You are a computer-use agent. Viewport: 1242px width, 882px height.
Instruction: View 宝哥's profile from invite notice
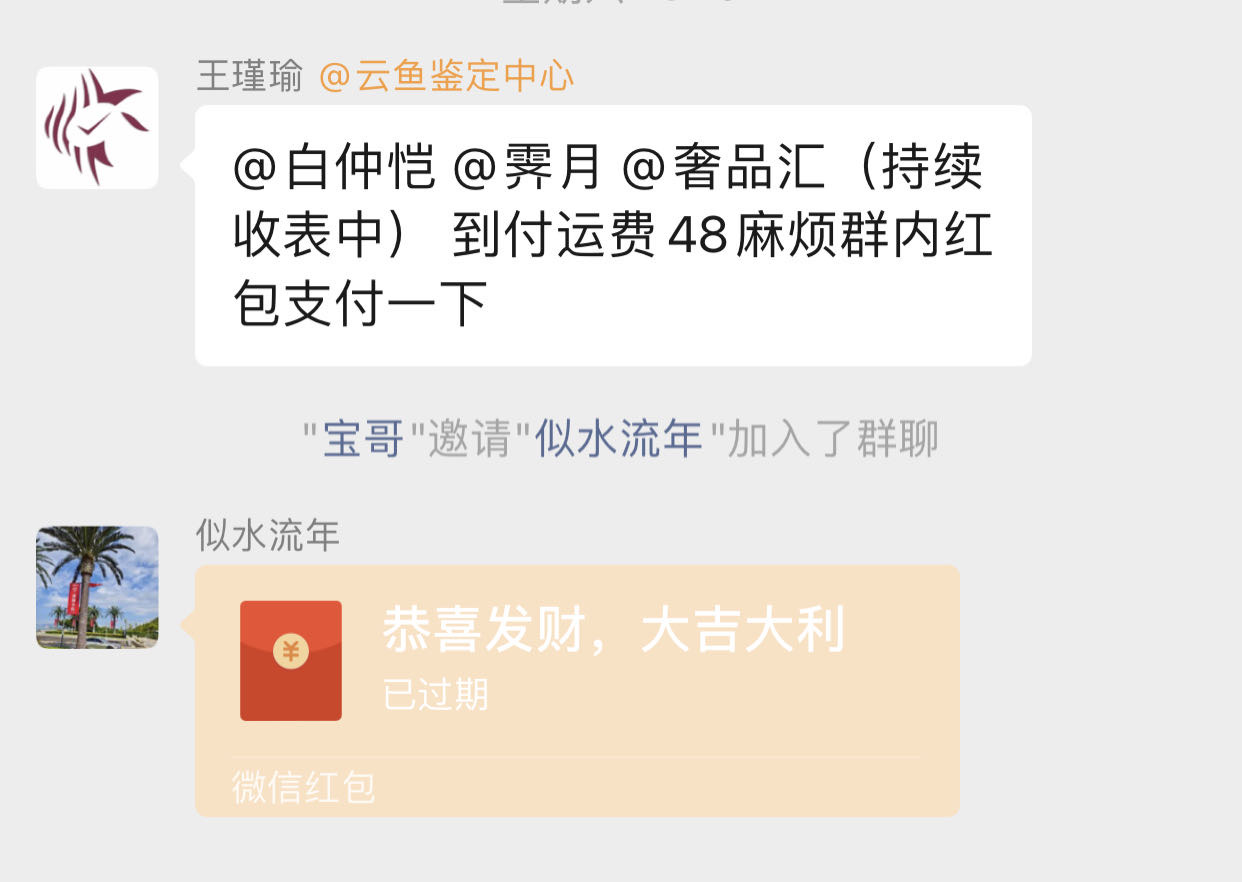click(363, 440)
